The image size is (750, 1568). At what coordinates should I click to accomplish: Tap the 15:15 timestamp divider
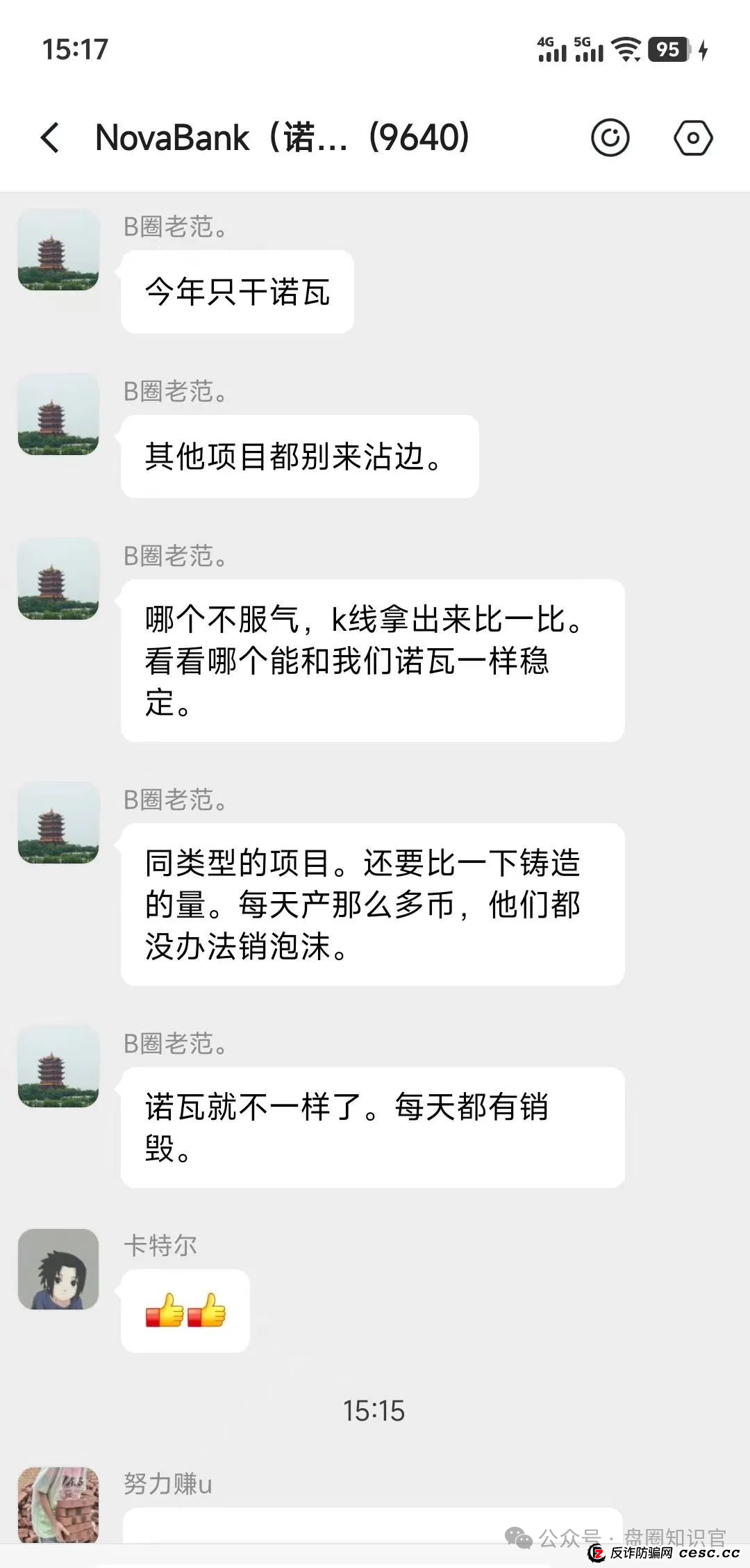tap(375, 1411)
